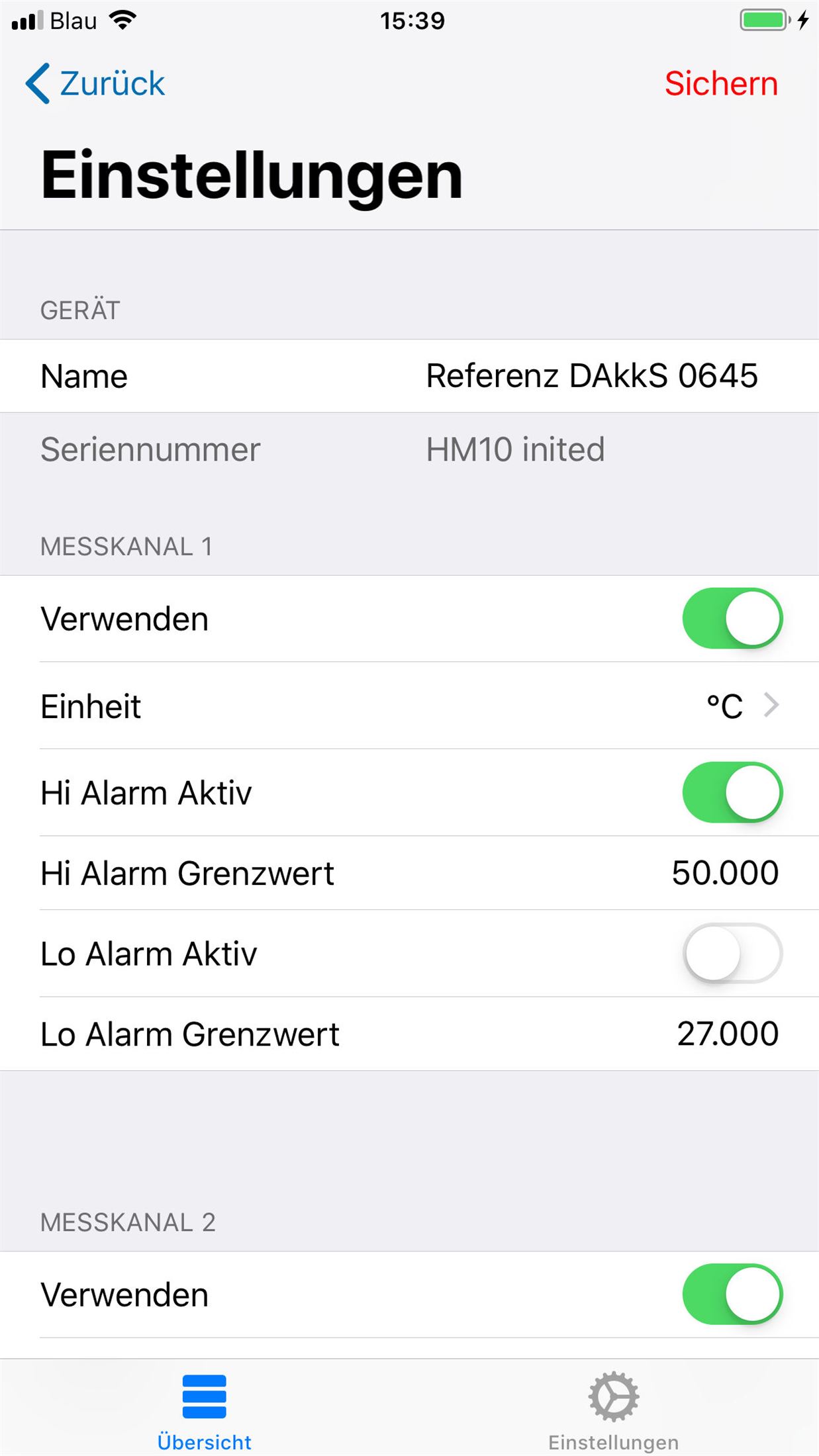
Task: Toggle Verwenden for Messkanal 2
Action: pos(732,1295)
